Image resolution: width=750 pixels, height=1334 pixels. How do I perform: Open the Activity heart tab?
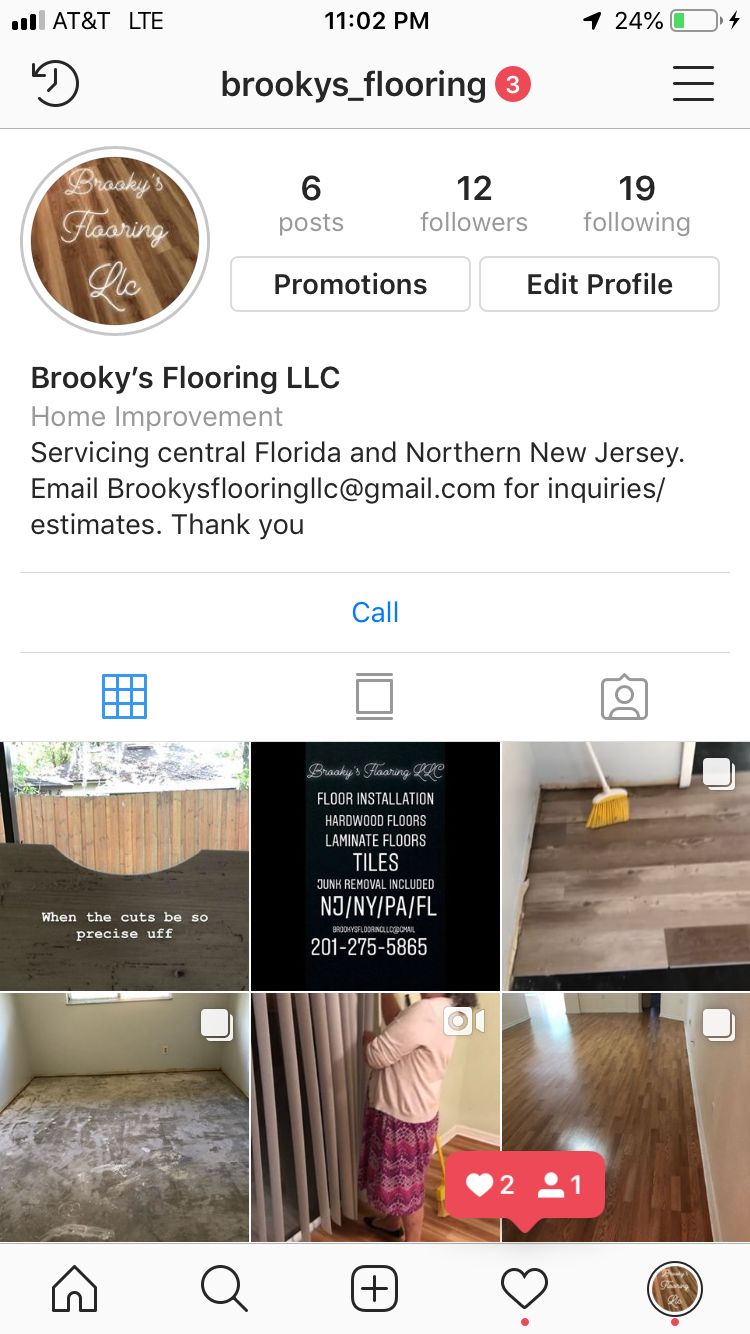tap(525, 1288)
